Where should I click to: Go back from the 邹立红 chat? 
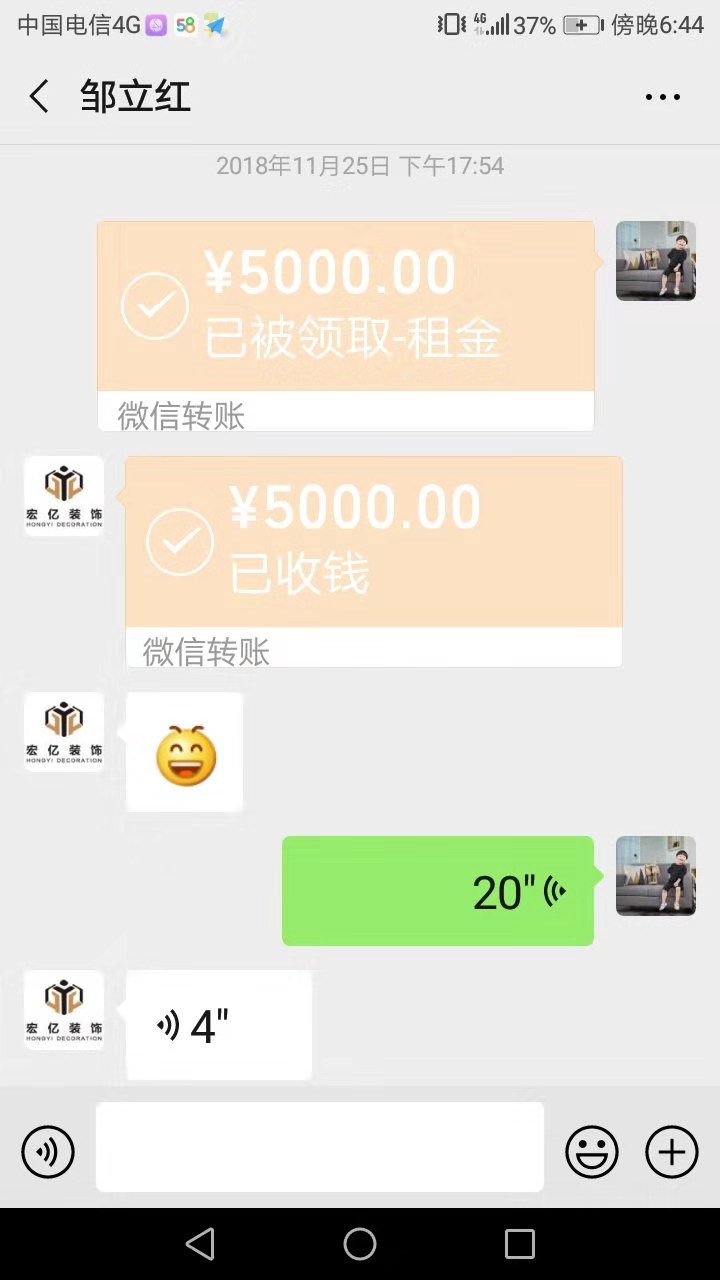(40, 97)
